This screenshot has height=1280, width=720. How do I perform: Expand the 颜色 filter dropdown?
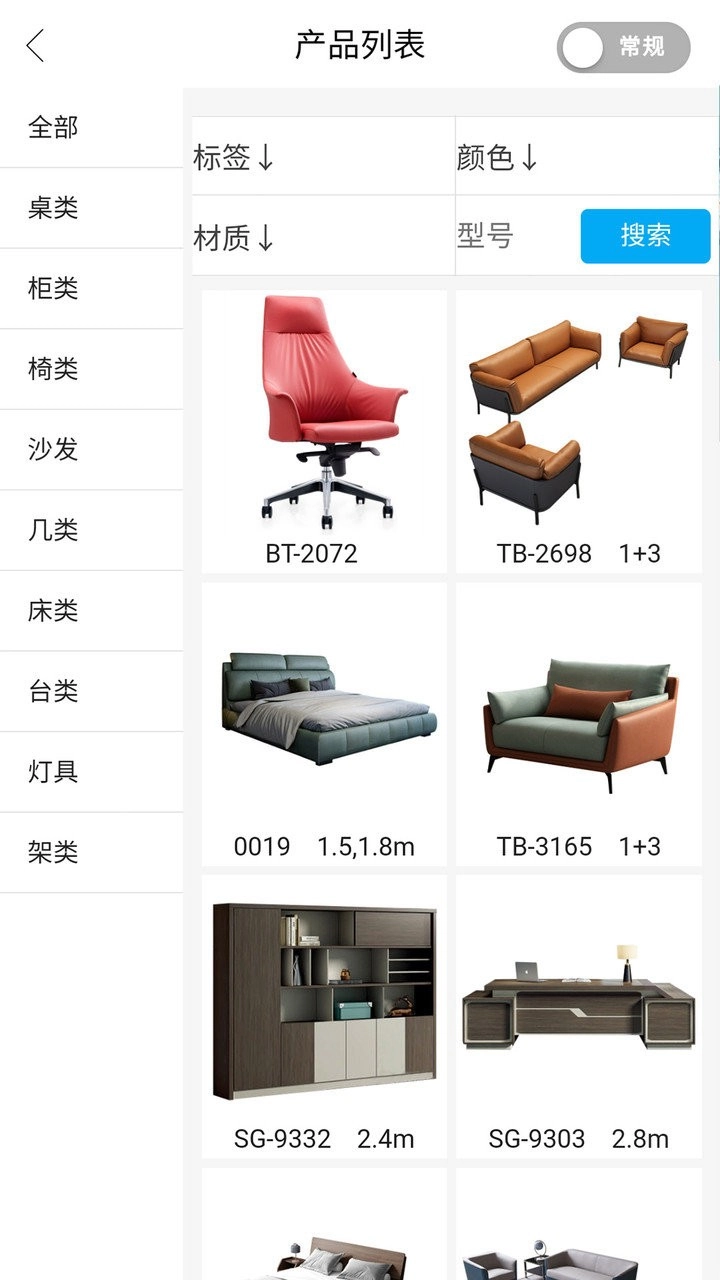498,157
